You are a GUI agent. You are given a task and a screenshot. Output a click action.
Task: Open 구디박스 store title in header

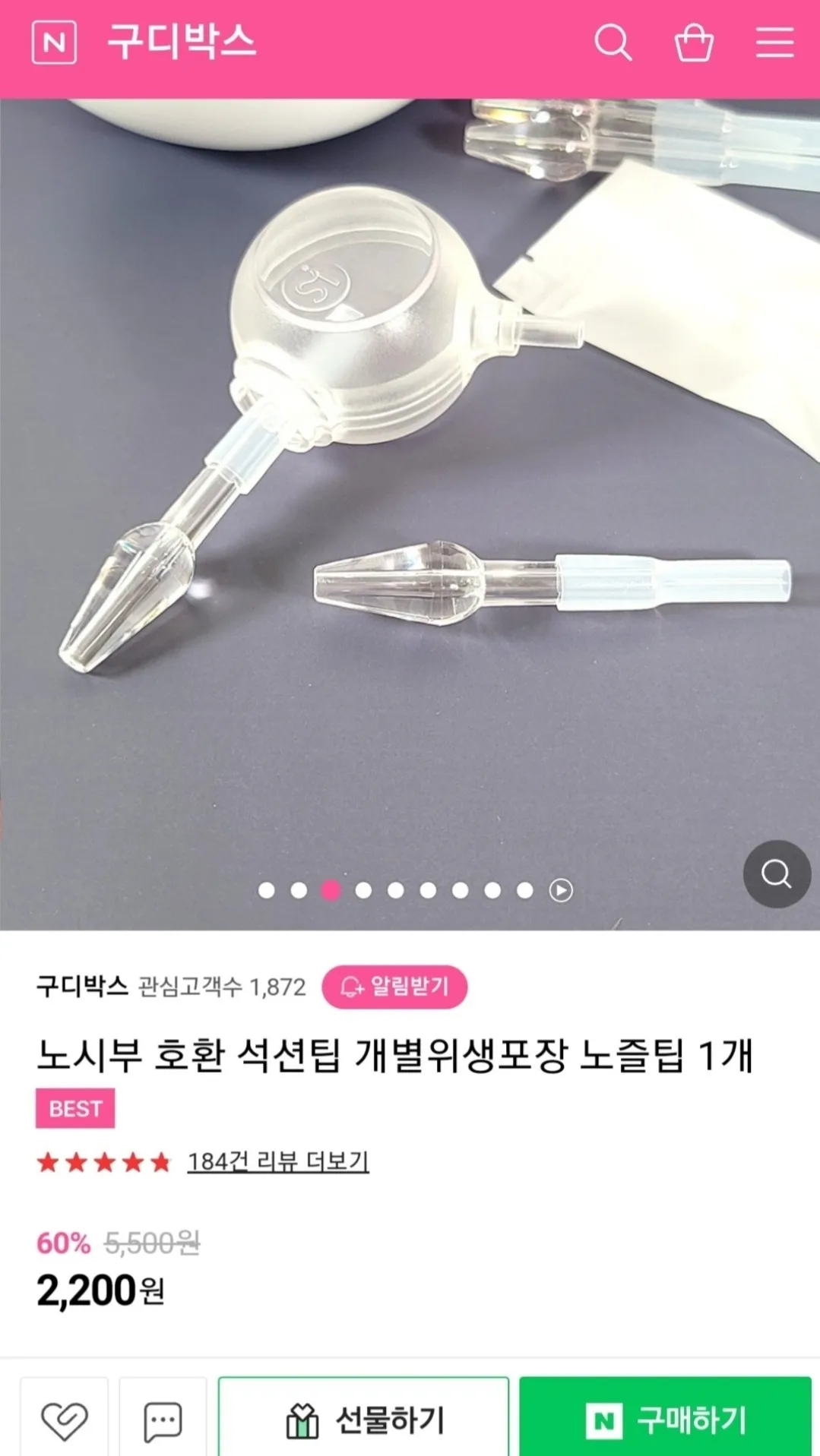[x=182, y=42]
